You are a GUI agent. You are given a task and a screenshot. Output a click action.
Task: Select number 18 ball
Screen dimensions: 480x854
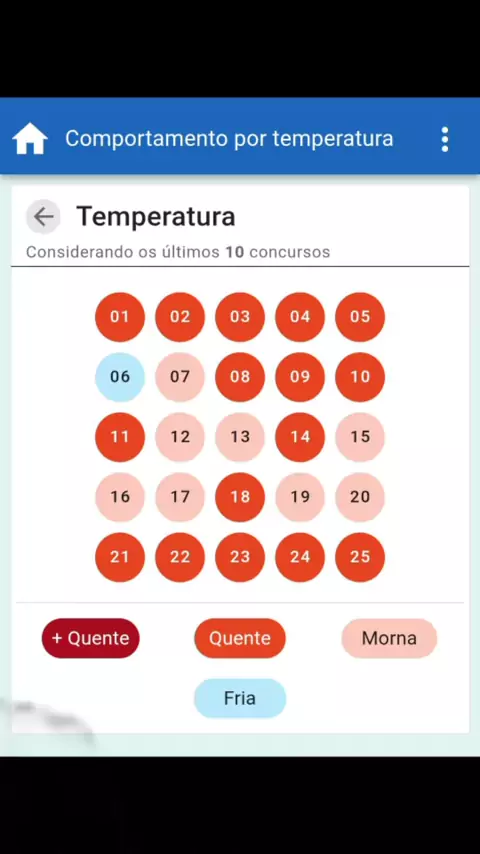click(240, 497)
